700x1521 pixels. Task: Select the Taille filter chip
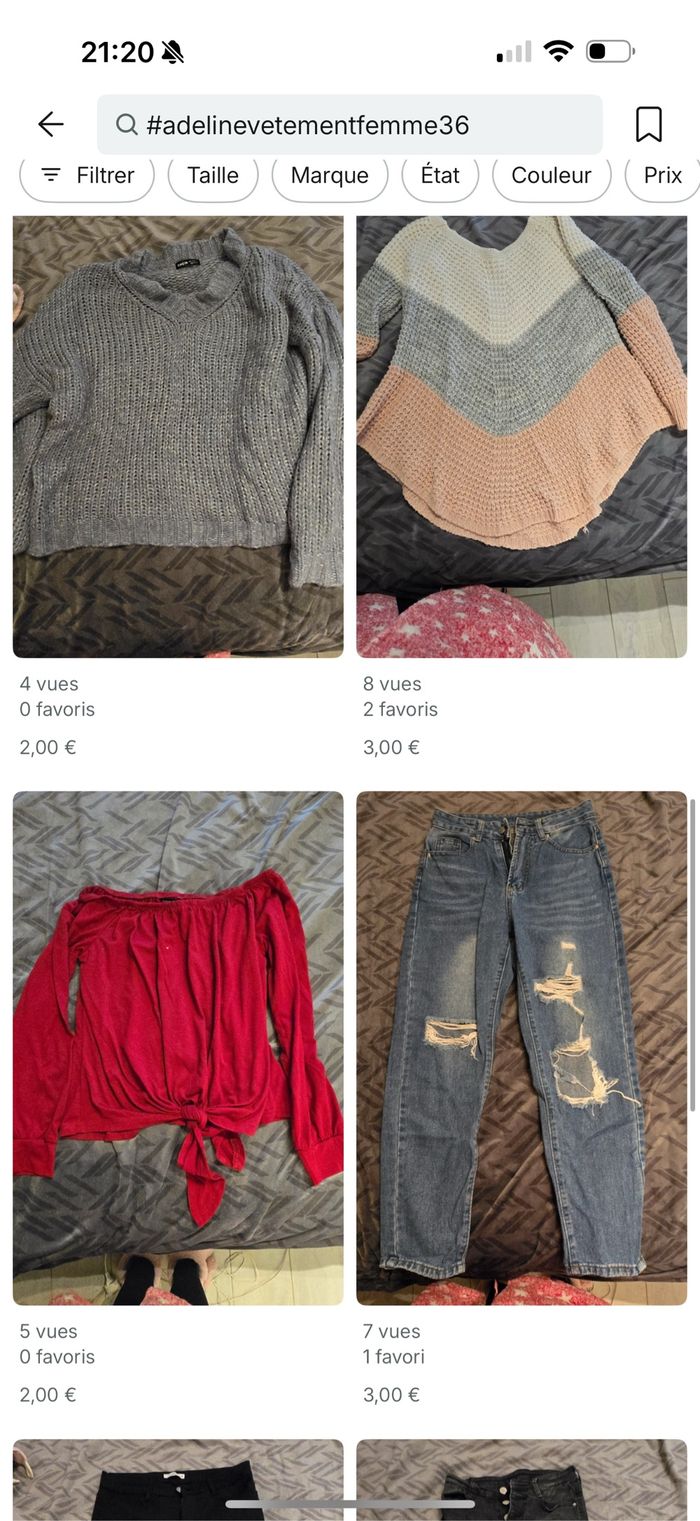[x=213, y=176]
